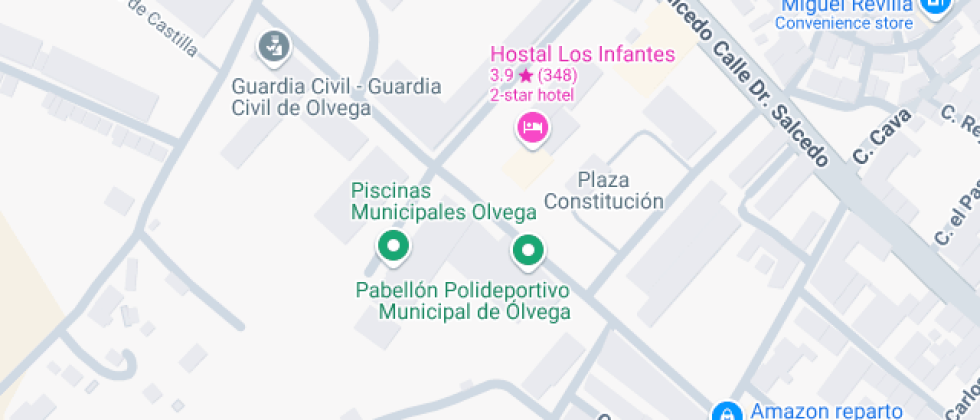Select the Piscinas Municipales Olvega marker
980x420 pixels.
tap(393, 246)
